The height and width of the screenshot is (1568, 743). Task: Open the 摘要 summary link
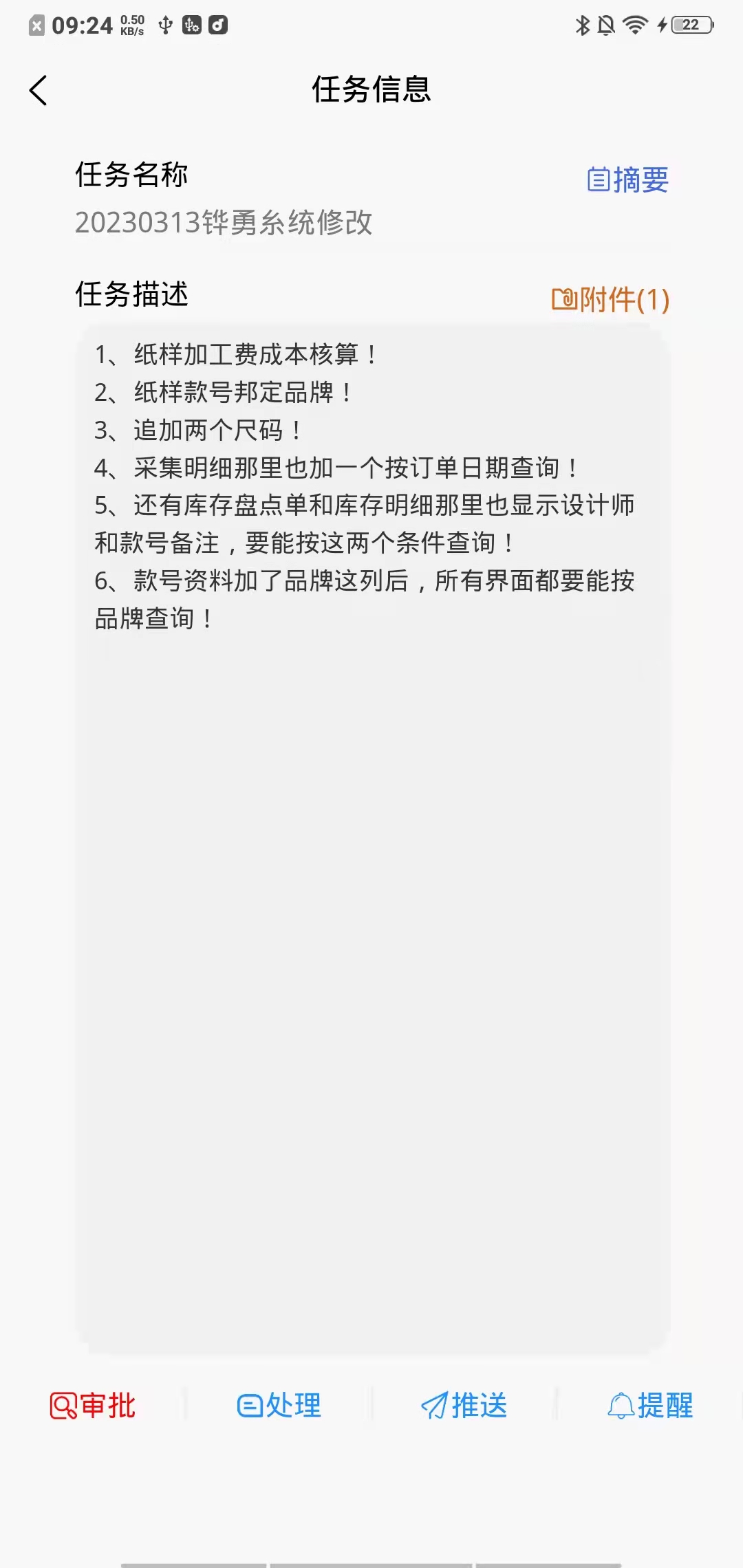[x=627, y=180]
